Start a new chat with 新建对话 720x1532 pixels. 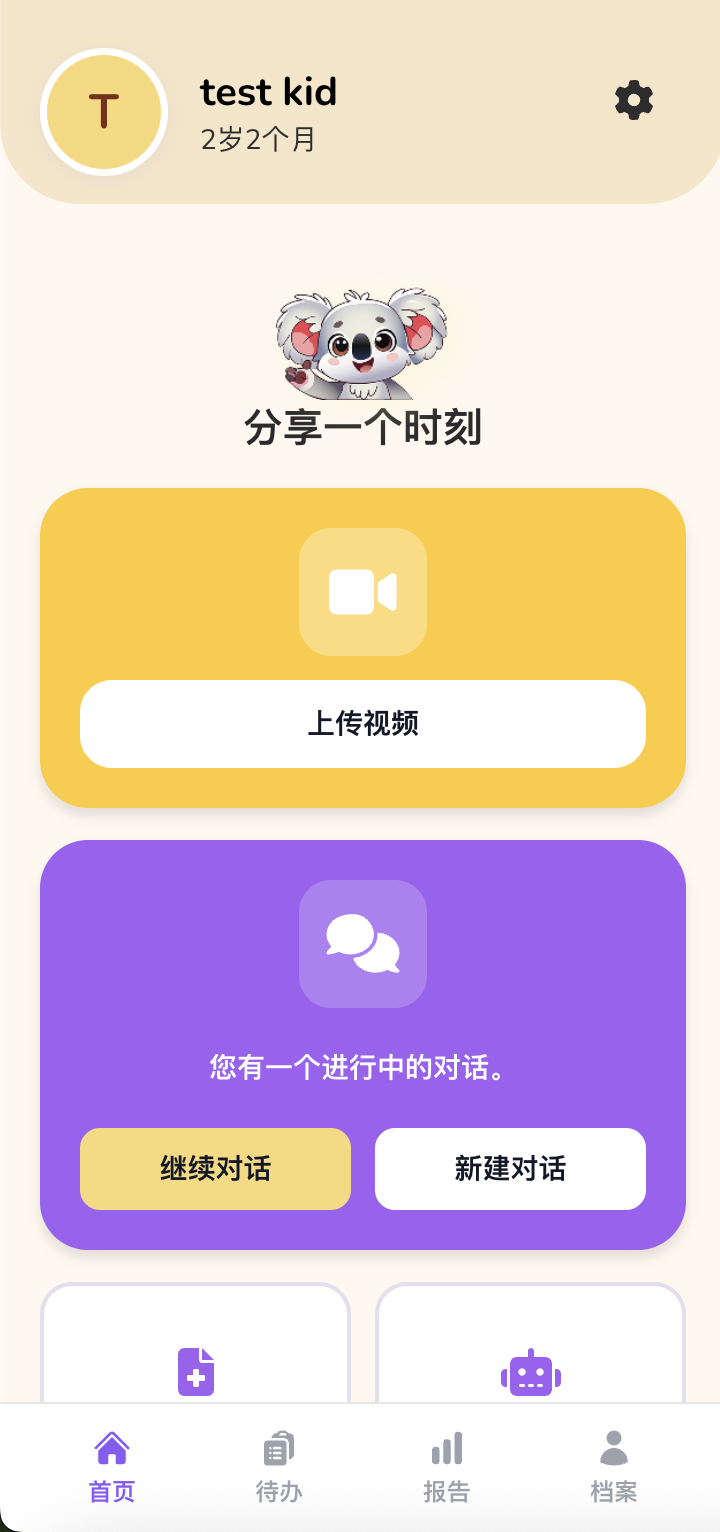509,1168
